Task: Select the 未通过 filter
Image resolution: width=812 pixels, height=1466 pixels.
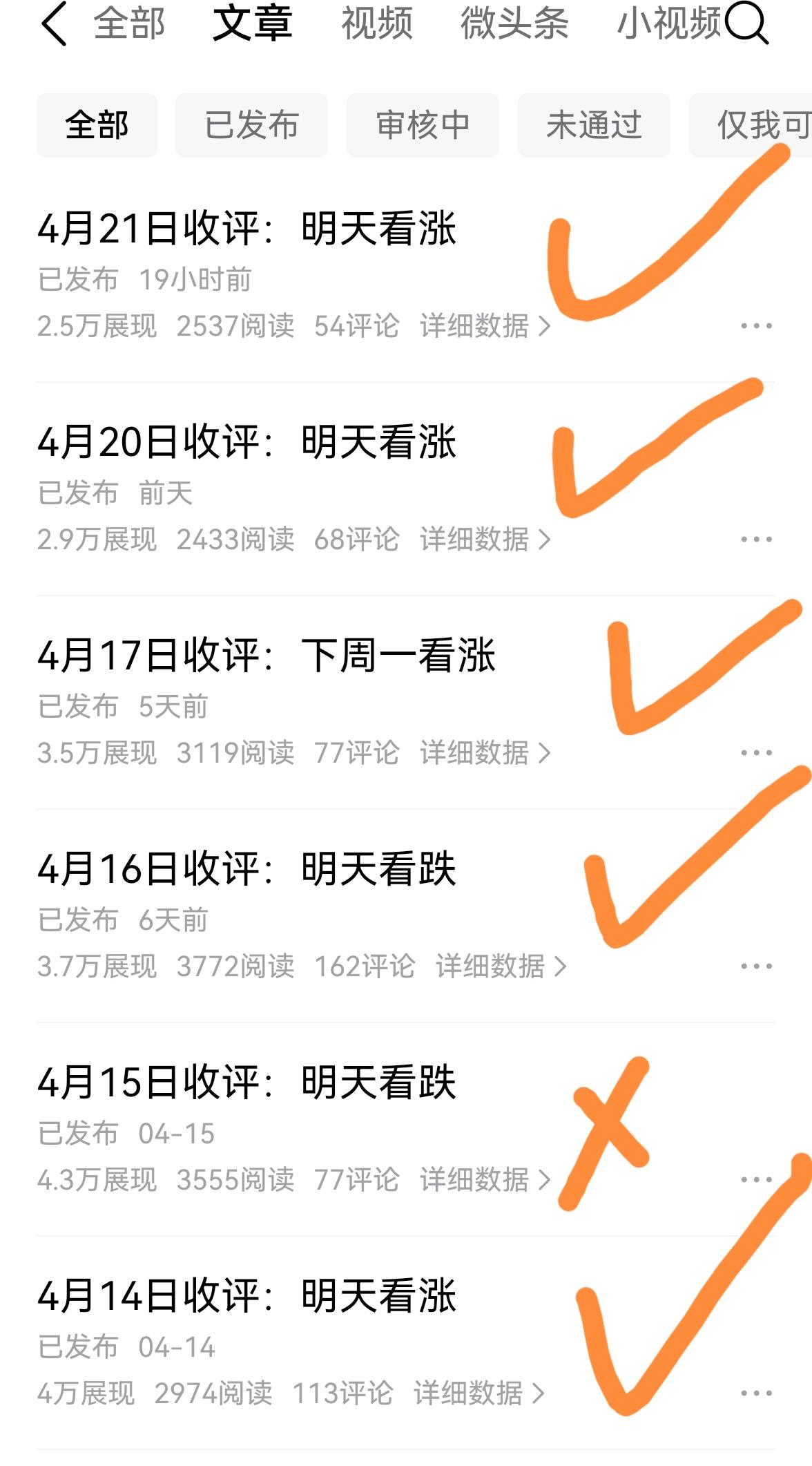Action: tap(594, 125)
